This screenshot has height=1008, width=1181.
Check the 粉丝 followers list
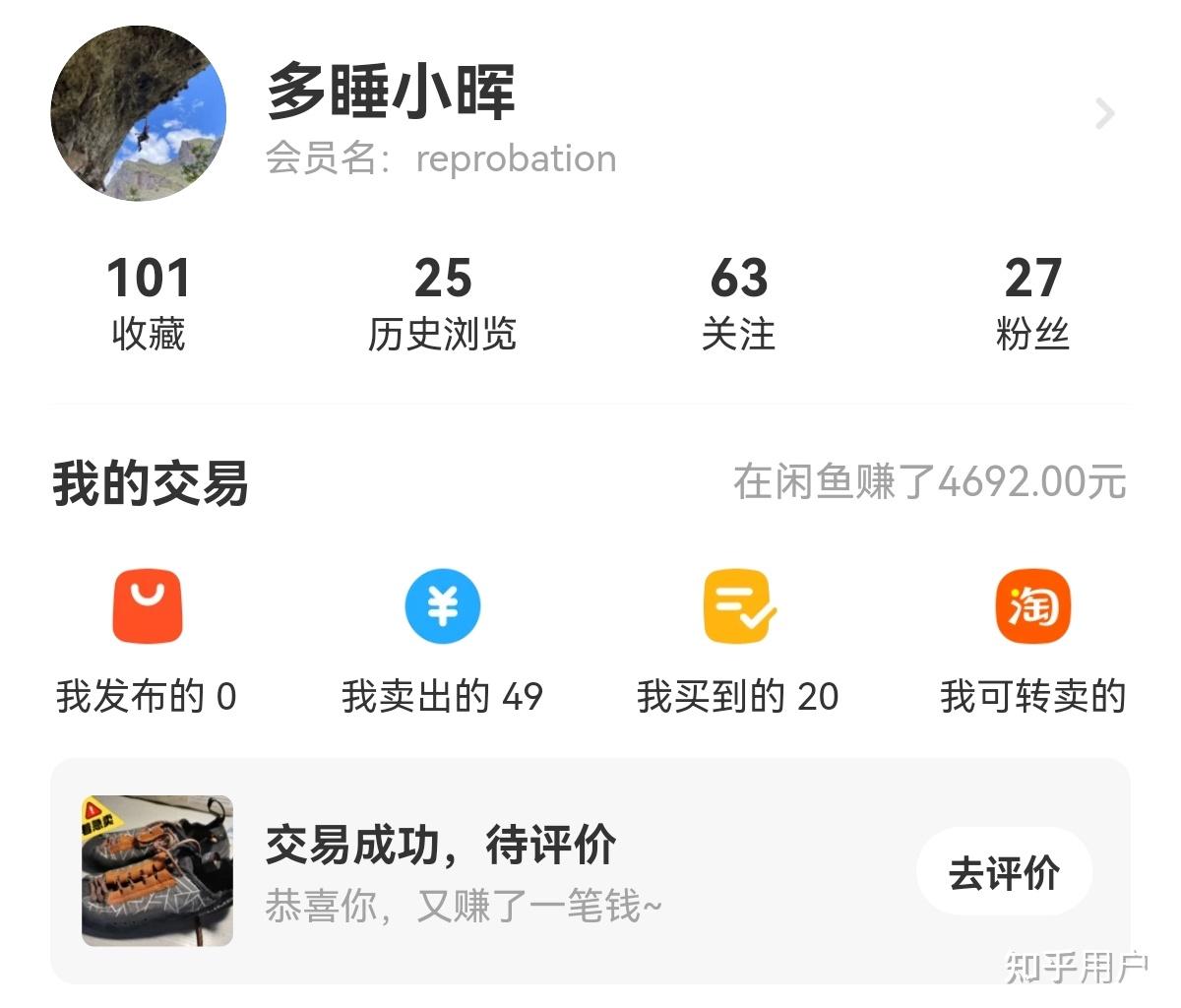[x=1032, y=303]
